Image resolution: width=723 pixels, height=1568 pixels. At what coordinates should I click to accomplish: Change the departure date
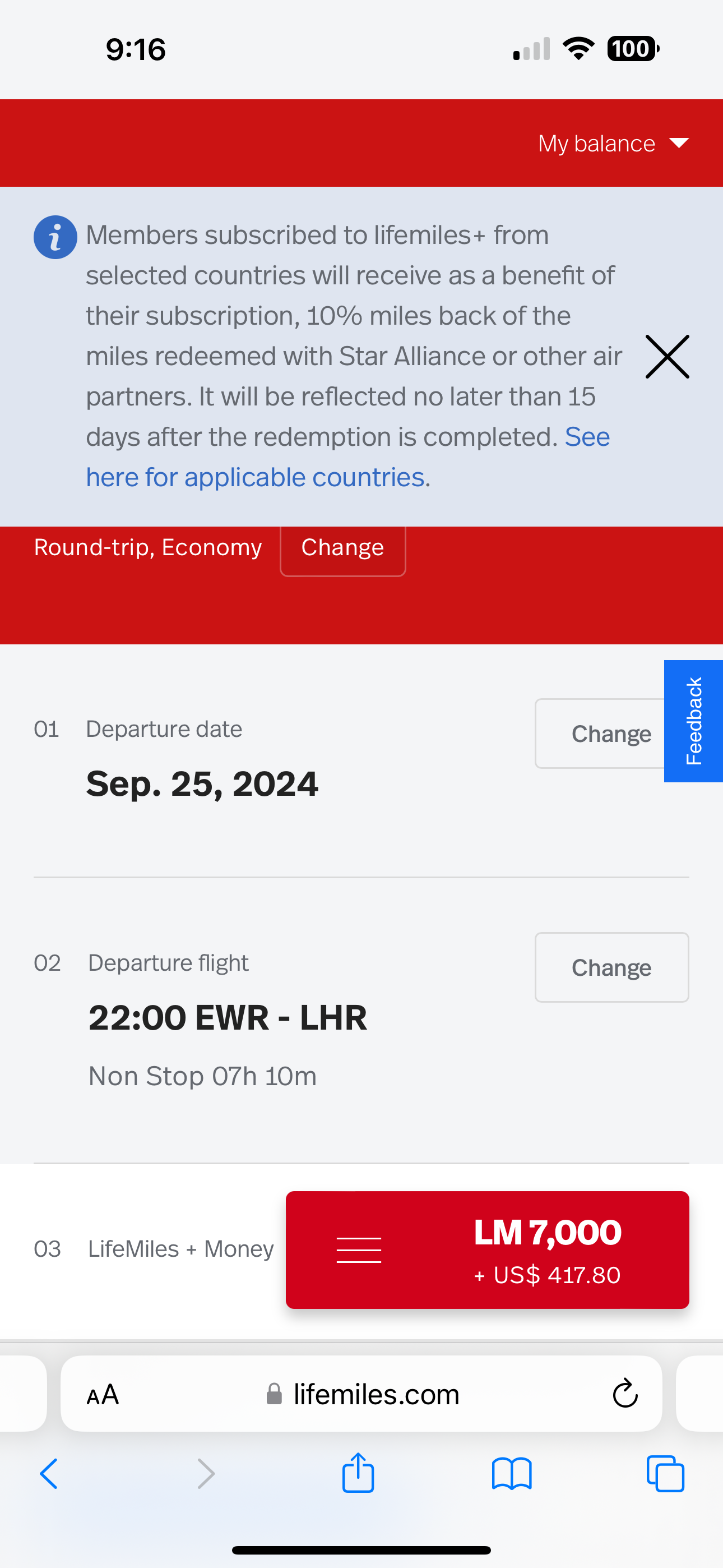(x=611, y=734)
